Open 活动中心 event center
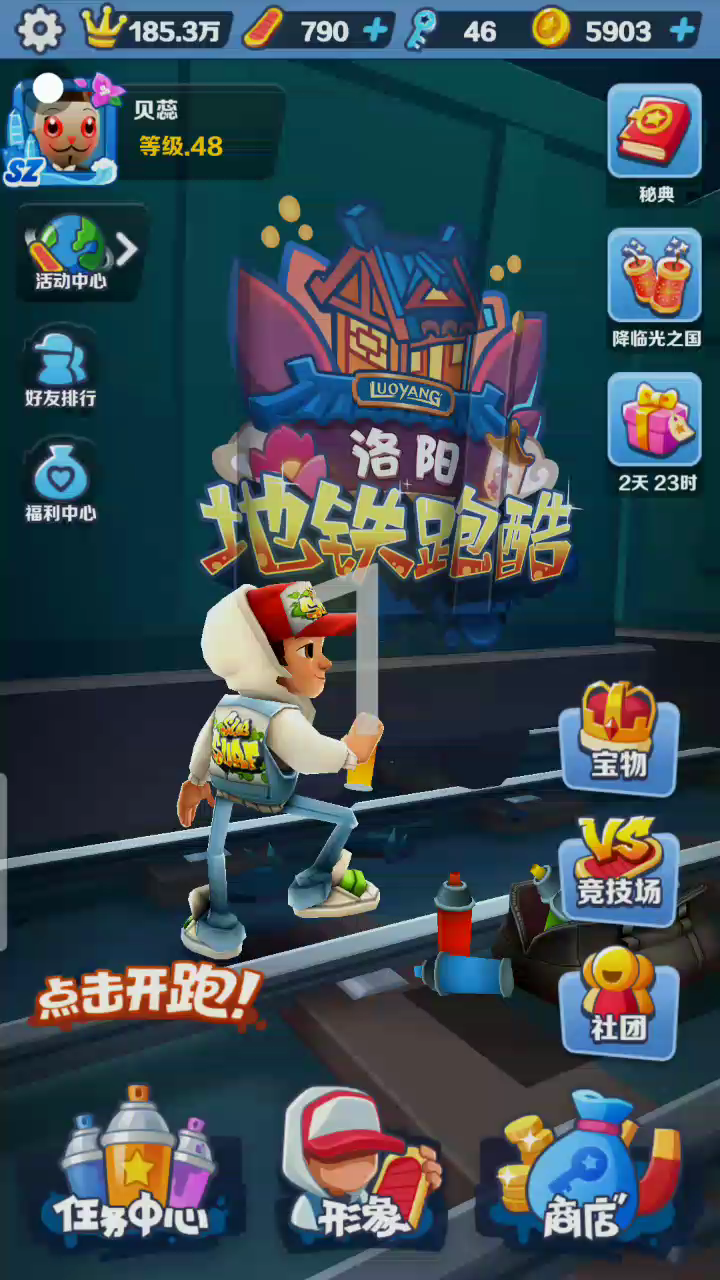Viewport: 720px width, 1280px height. coord(71,250)
